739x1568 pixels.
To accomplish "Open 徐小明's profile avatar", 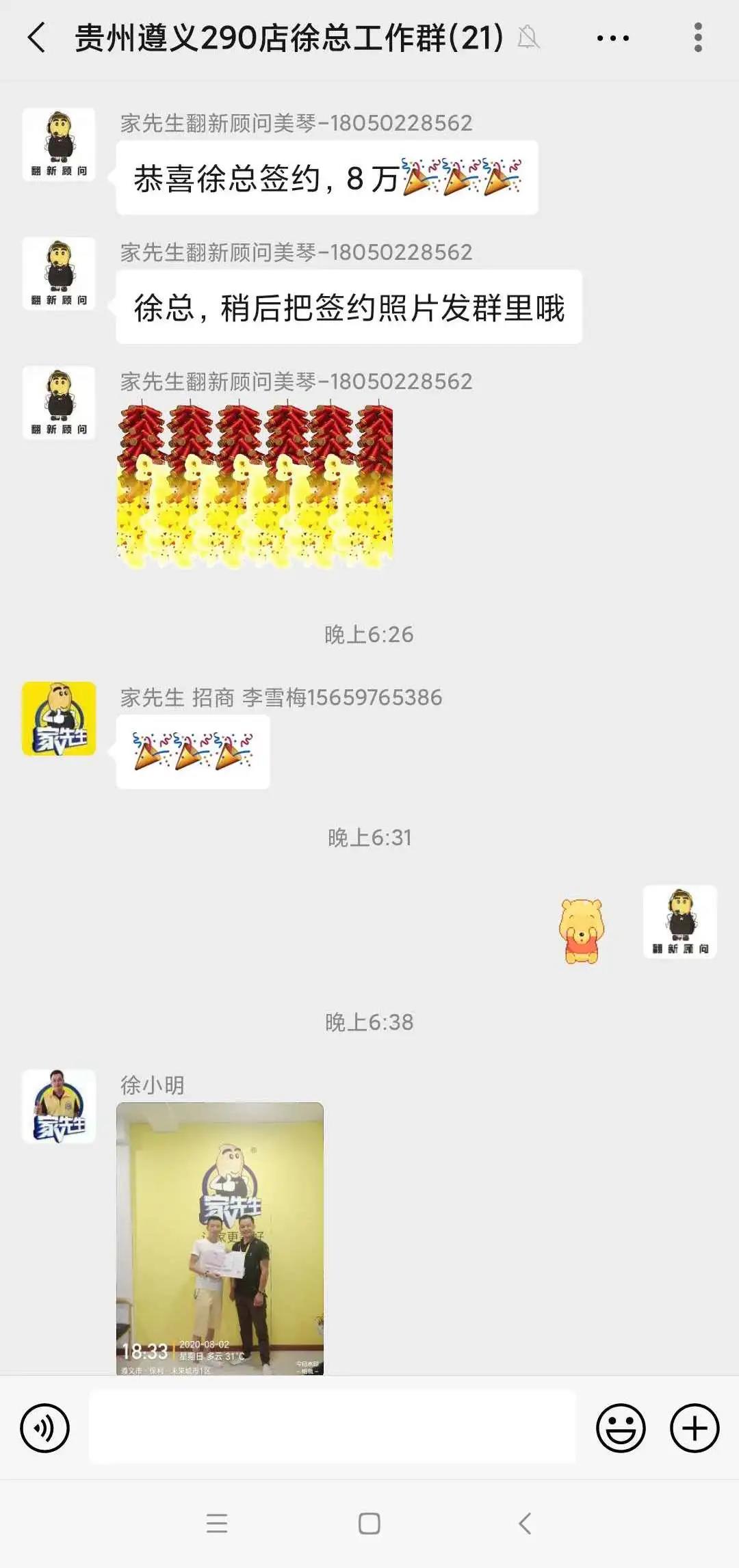I will [59, 1106].
